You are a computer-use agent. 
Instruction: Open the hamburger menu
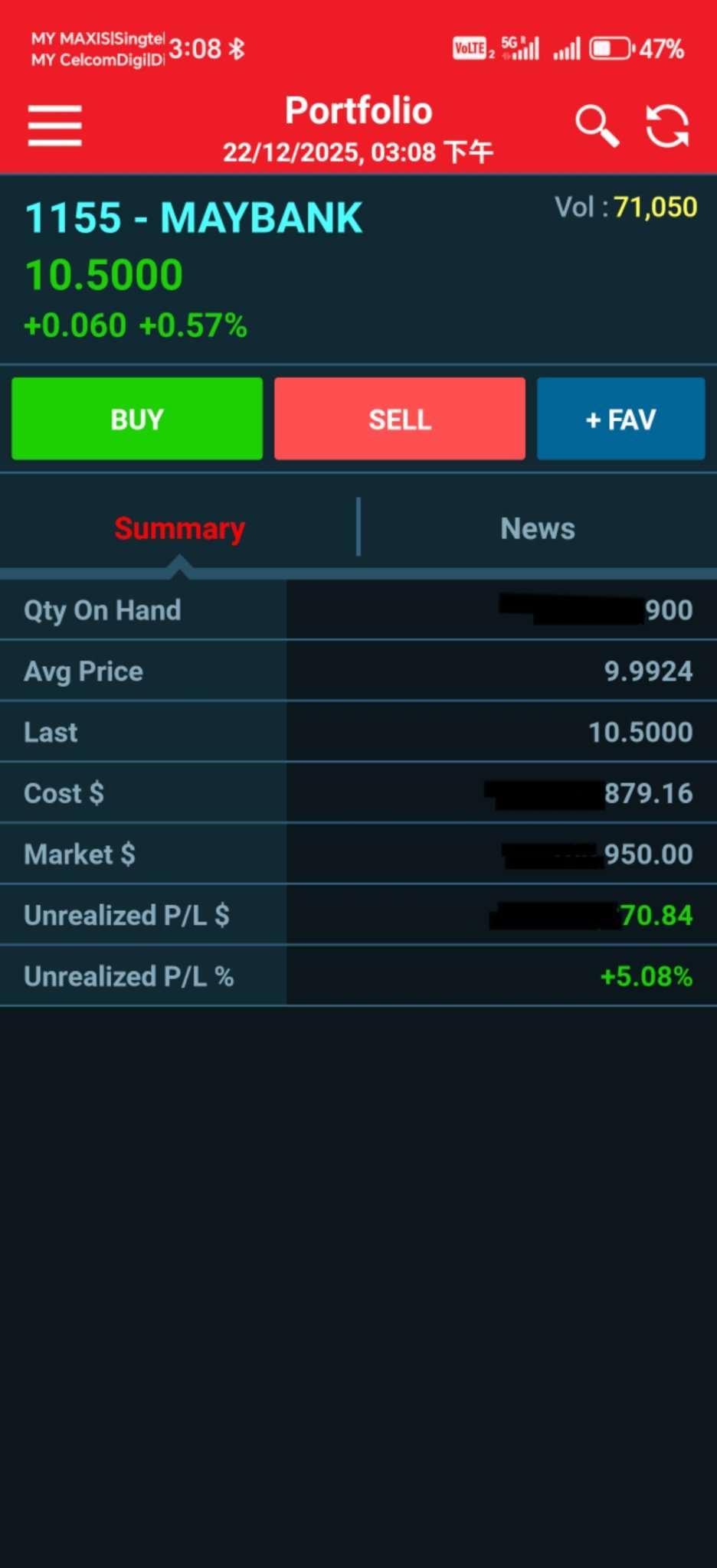pyautogui.click(x=54, y=126)
